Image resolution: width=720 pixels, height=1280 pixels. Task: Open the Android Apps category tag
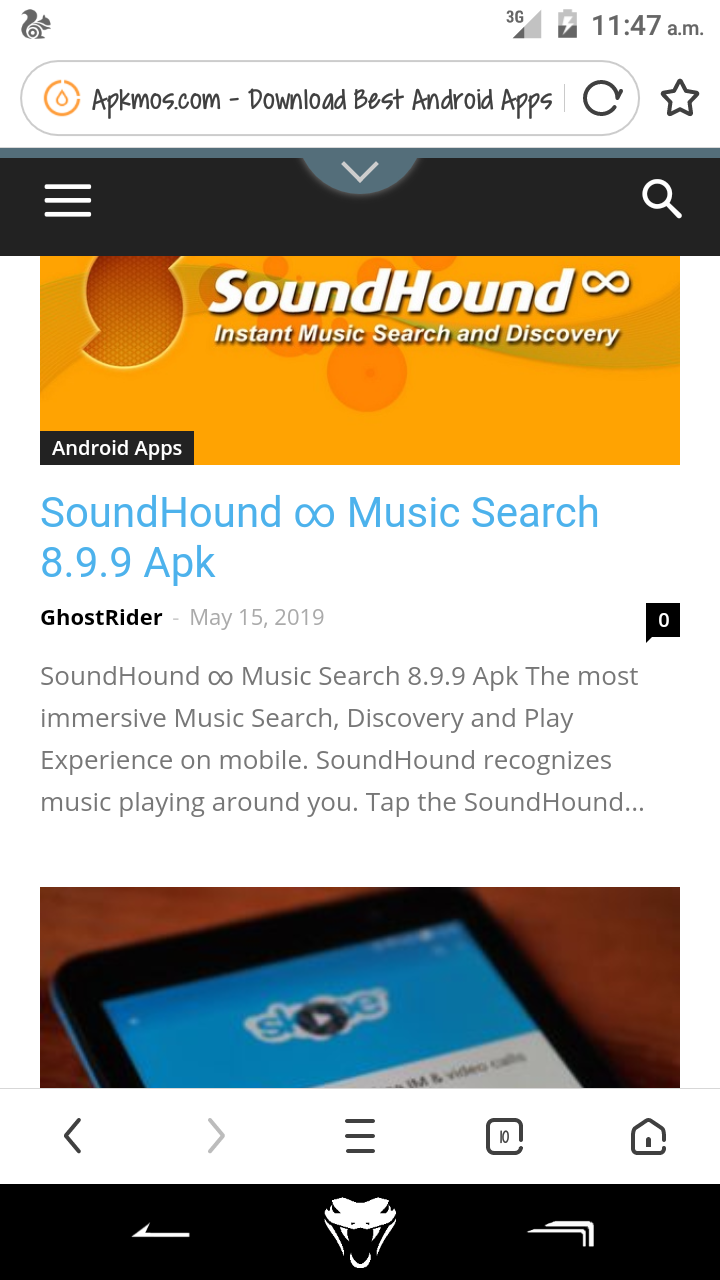[x=117, y=448]
